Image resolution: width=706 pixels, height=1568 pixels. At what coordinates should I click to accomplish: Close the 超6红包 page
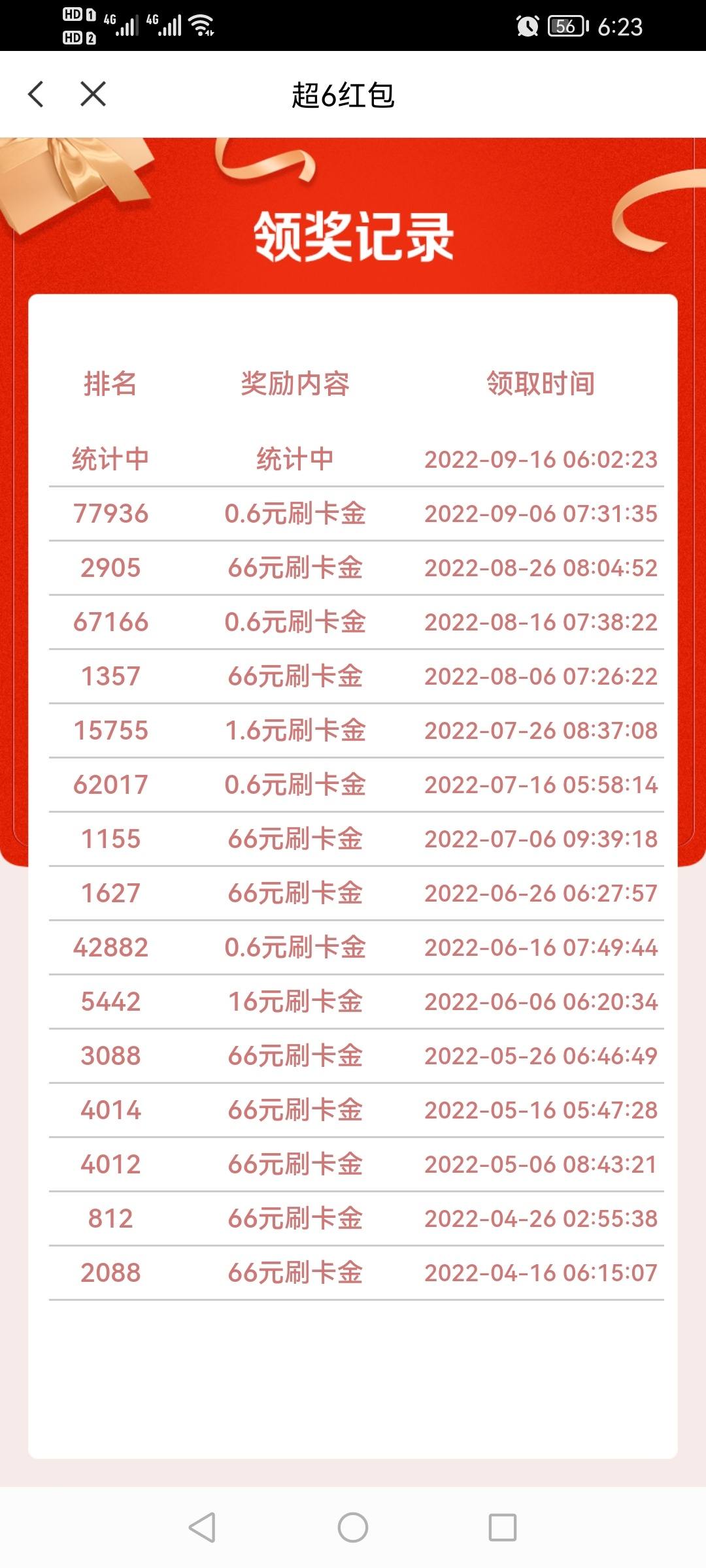93,94
